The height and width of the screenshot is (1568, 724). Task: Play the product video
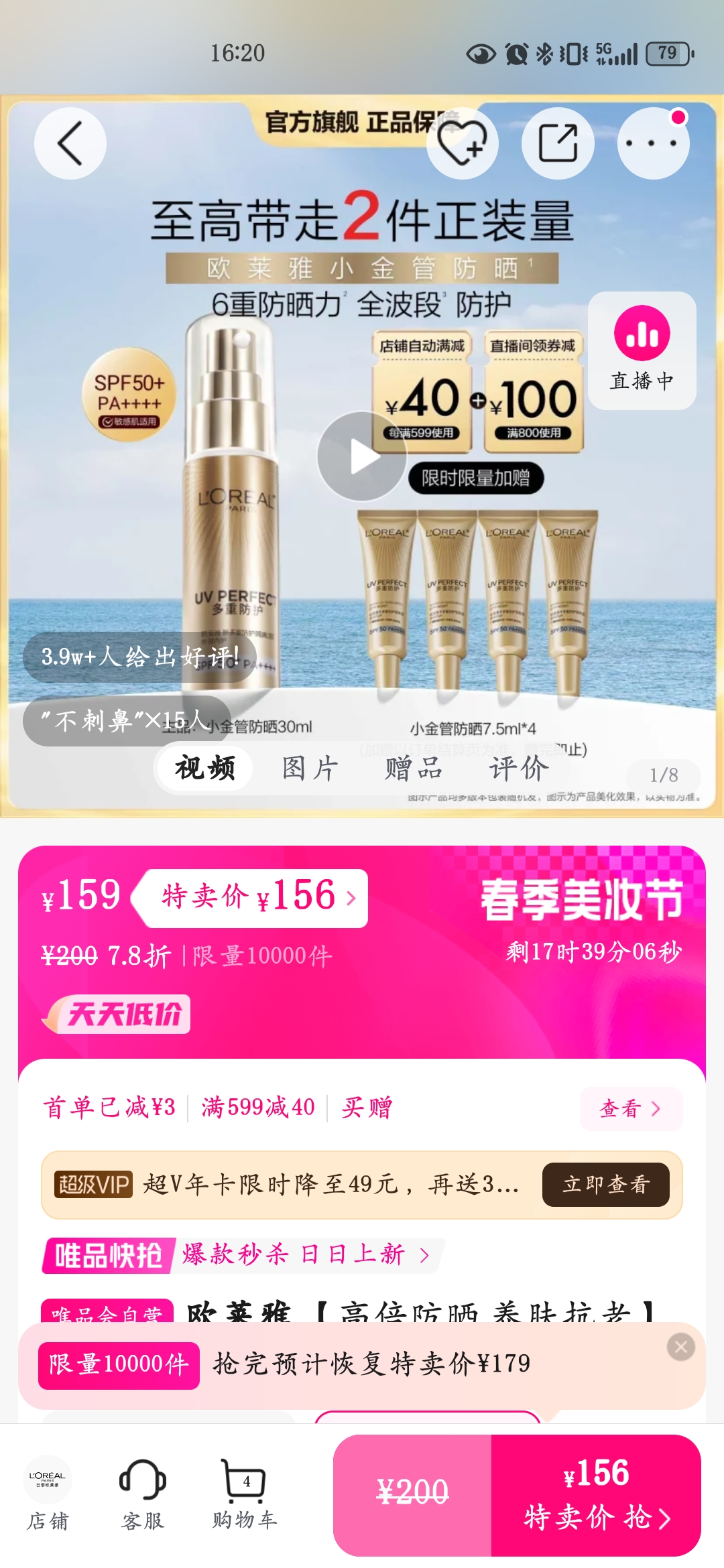[x=362, y=456]
